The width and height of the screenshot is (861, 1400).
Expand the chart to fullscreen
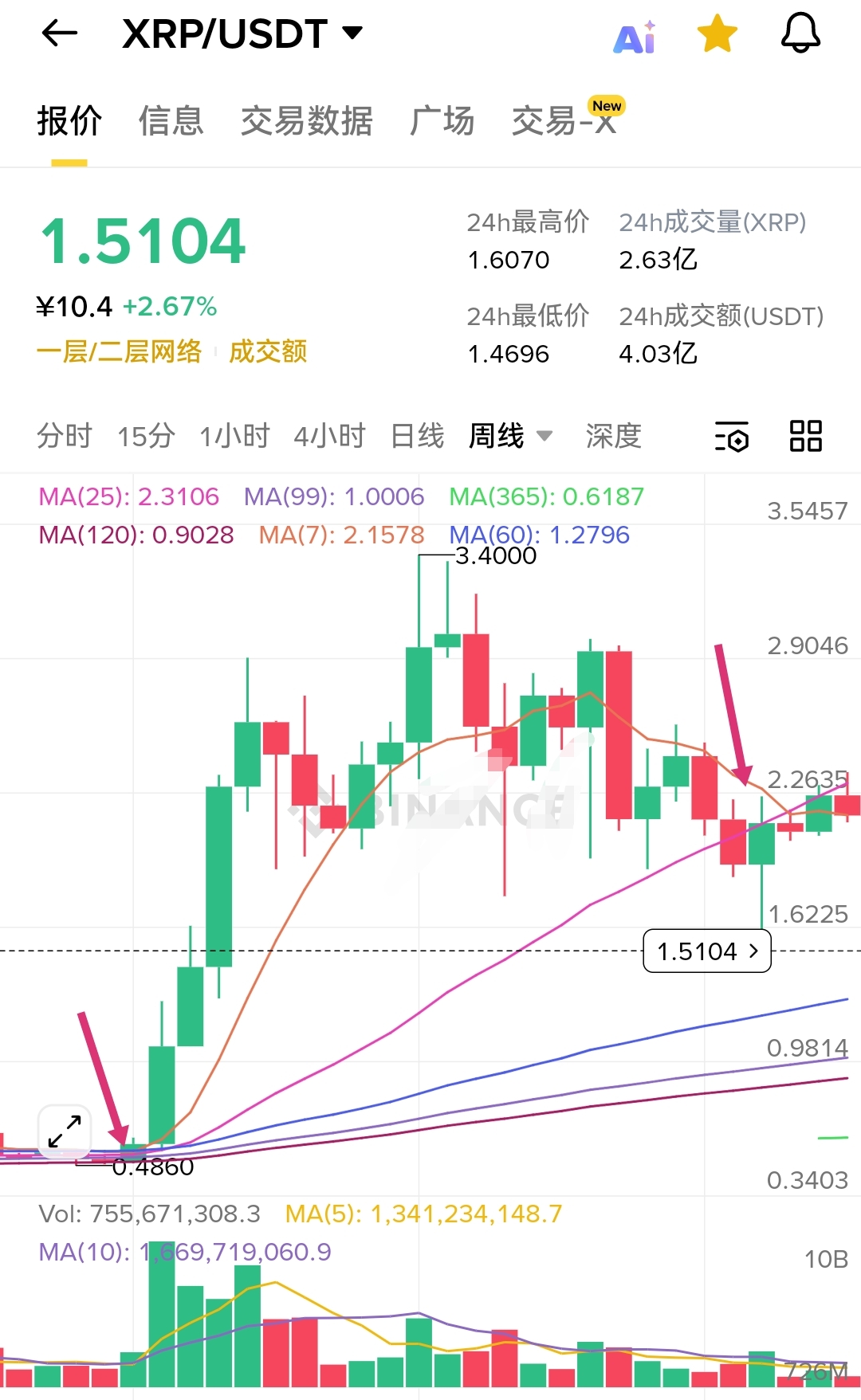65,1131
